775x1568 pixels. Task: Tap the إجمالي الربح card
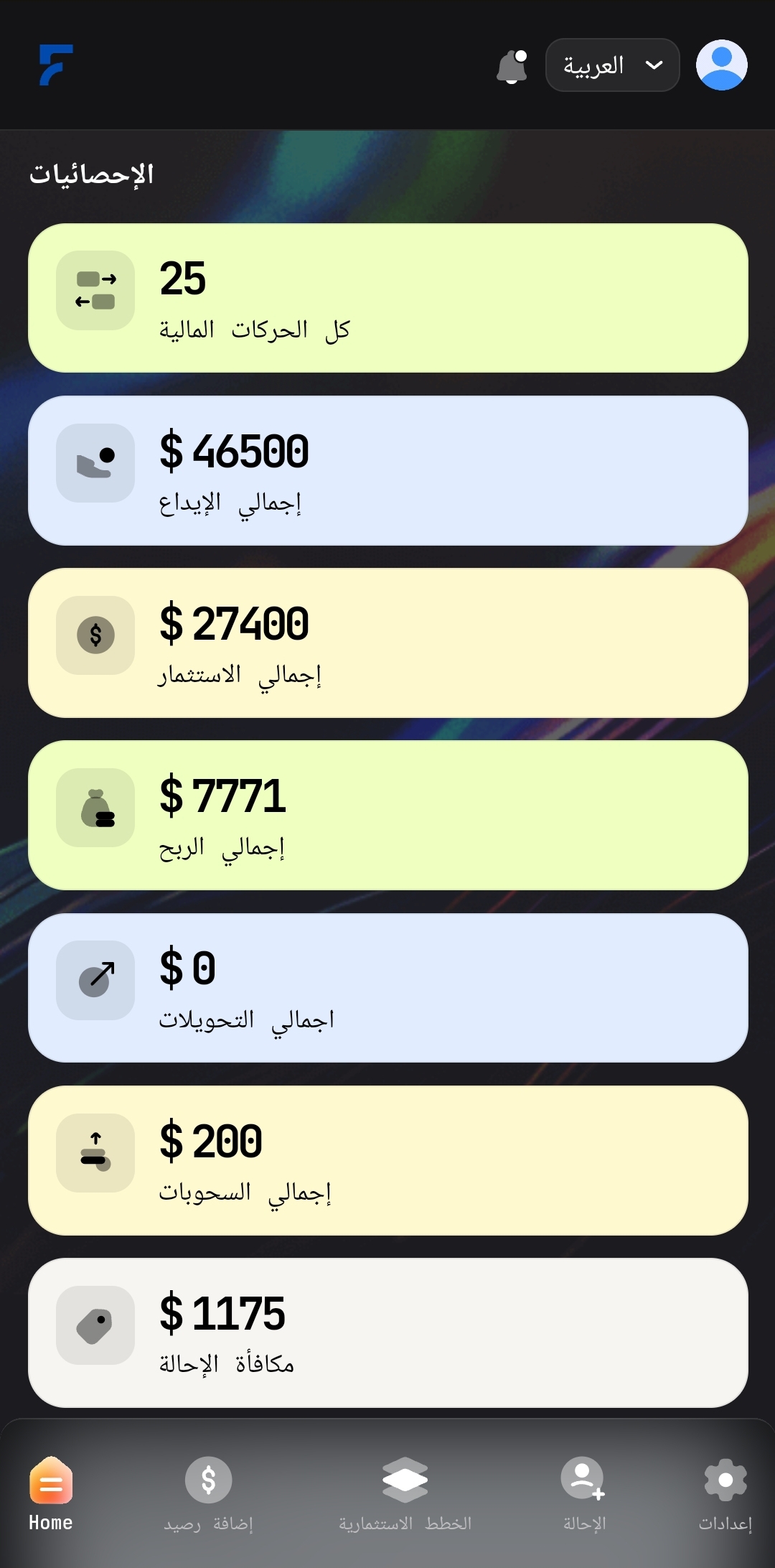(387, 815)
